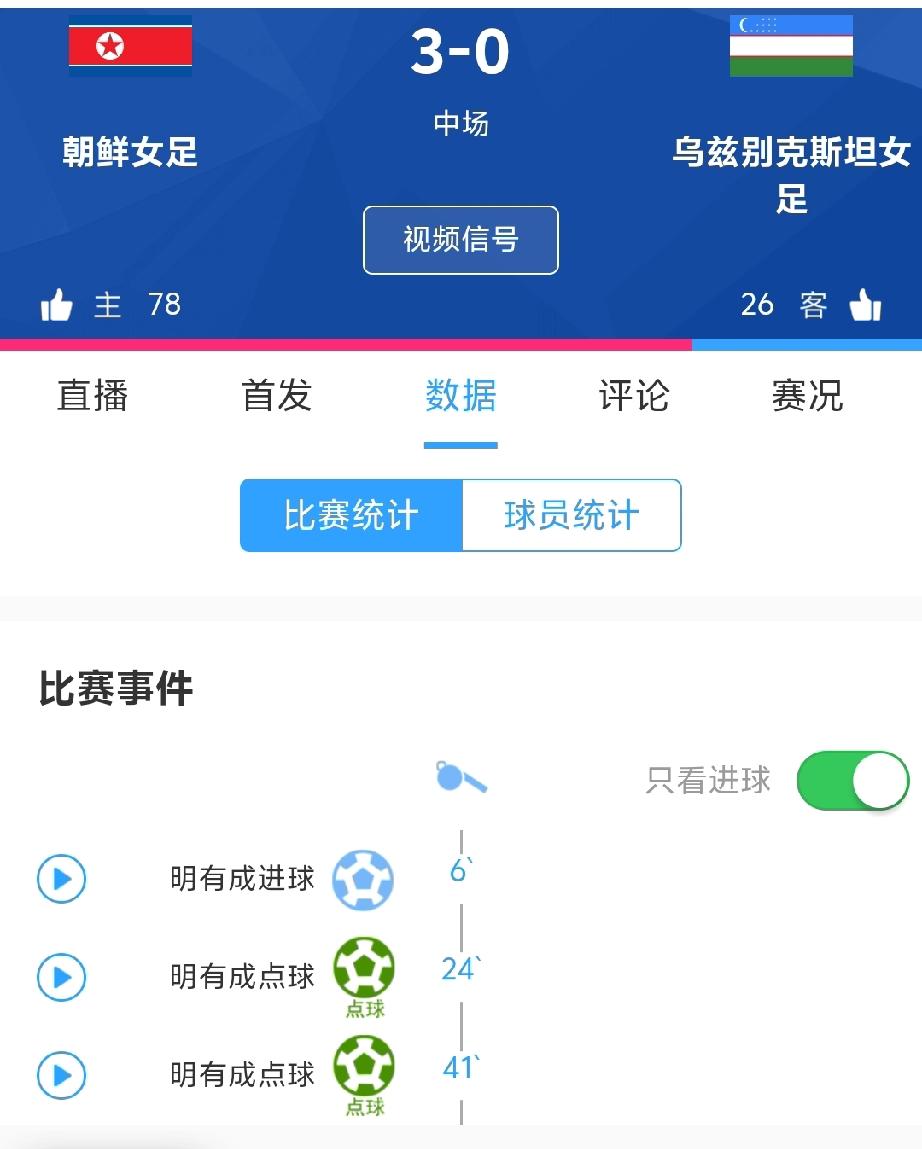Click the home team thumbs-up icon
The image size is (922, 1149).
pos(58,305)
